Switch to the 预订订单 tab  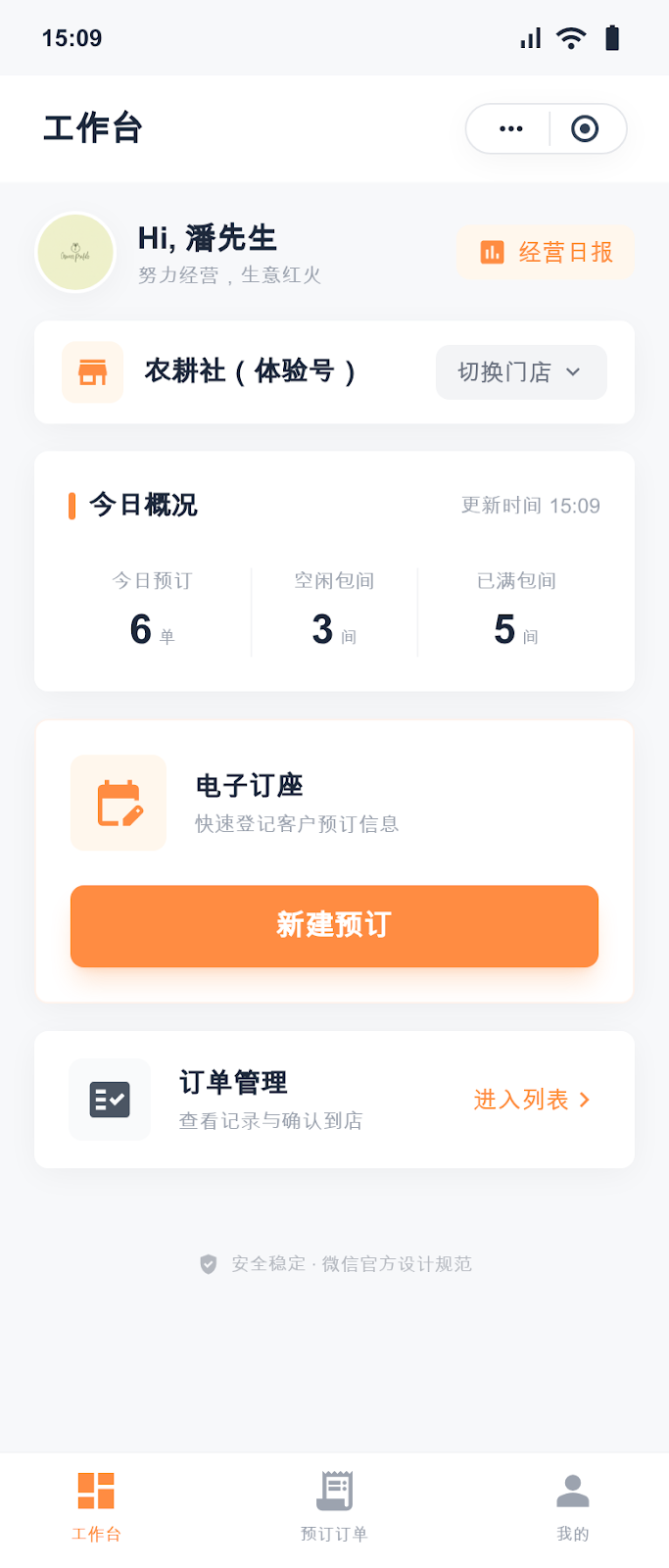[x=334, y=1506]
